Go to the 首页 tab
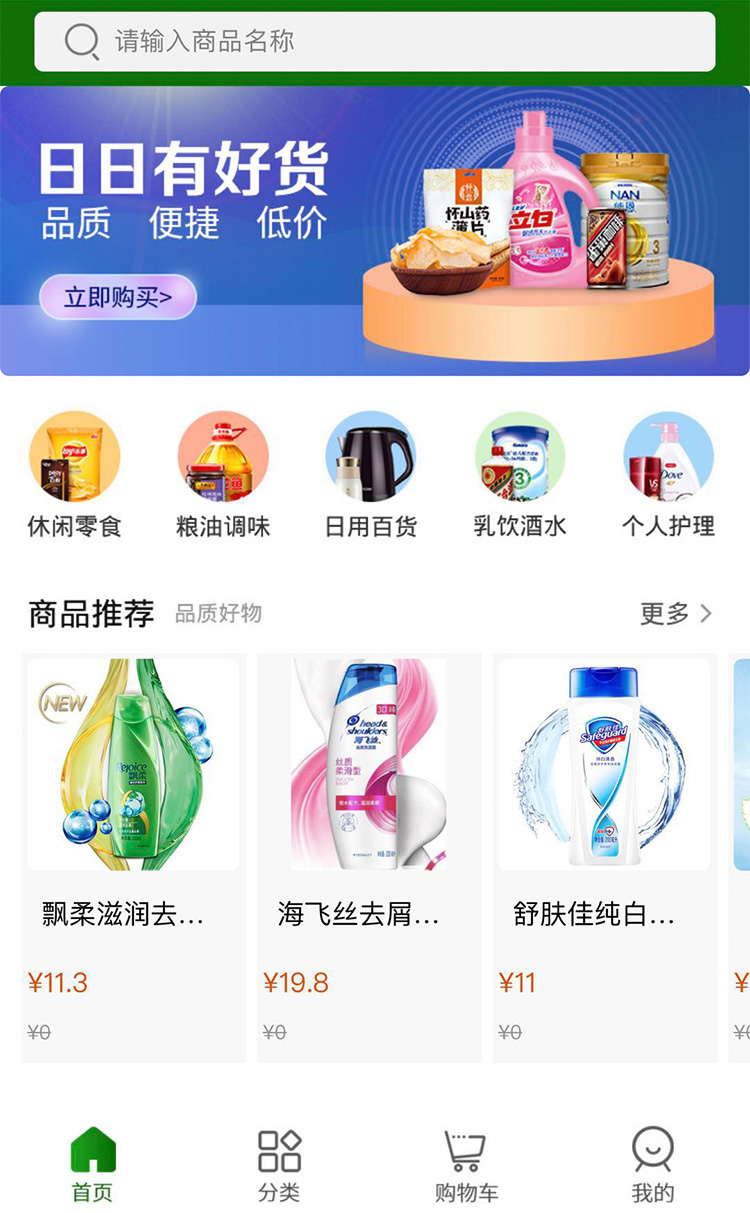Screen dimensions: 750x1213 click(x=93, y=1165)
